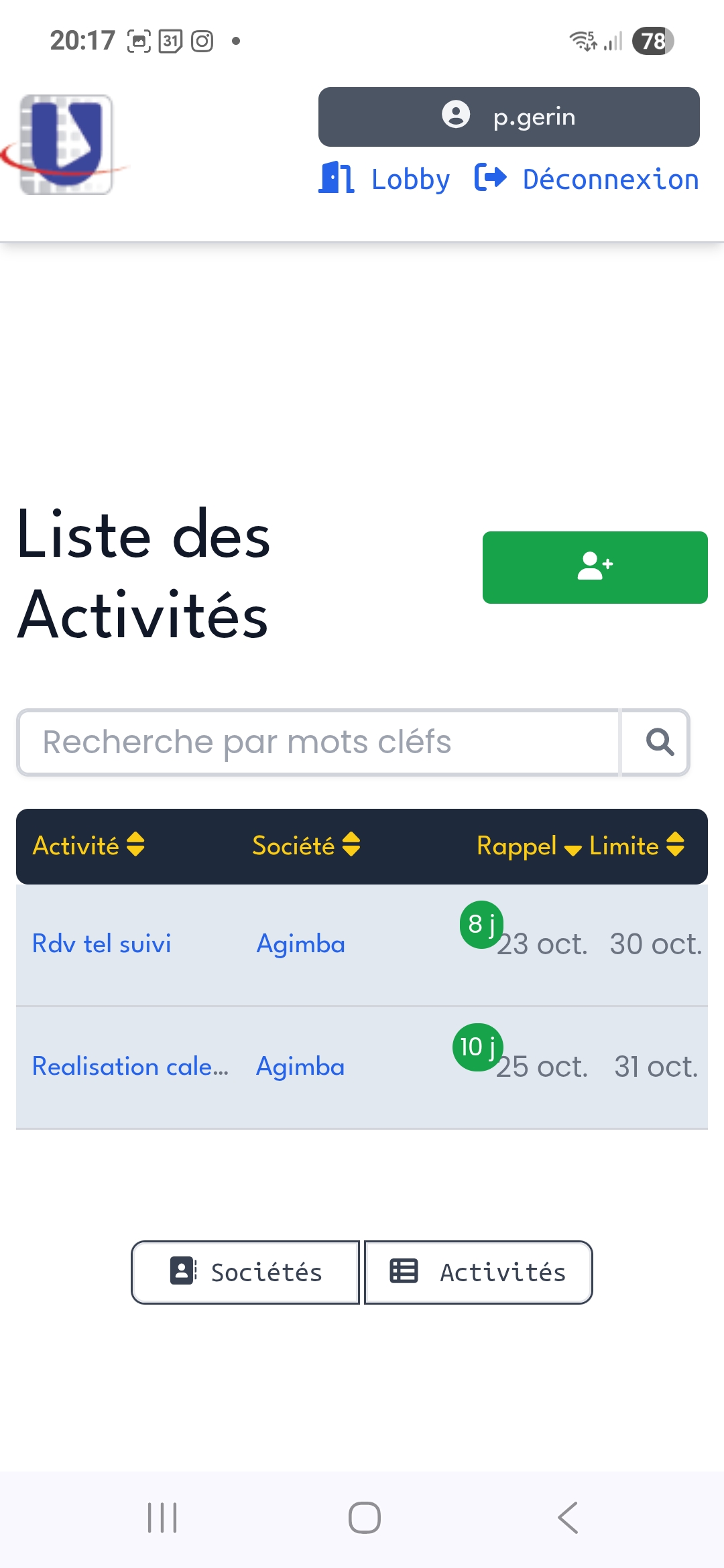Go to the Lobby
Screen dimensions: 724x1568
click(384, 179)
